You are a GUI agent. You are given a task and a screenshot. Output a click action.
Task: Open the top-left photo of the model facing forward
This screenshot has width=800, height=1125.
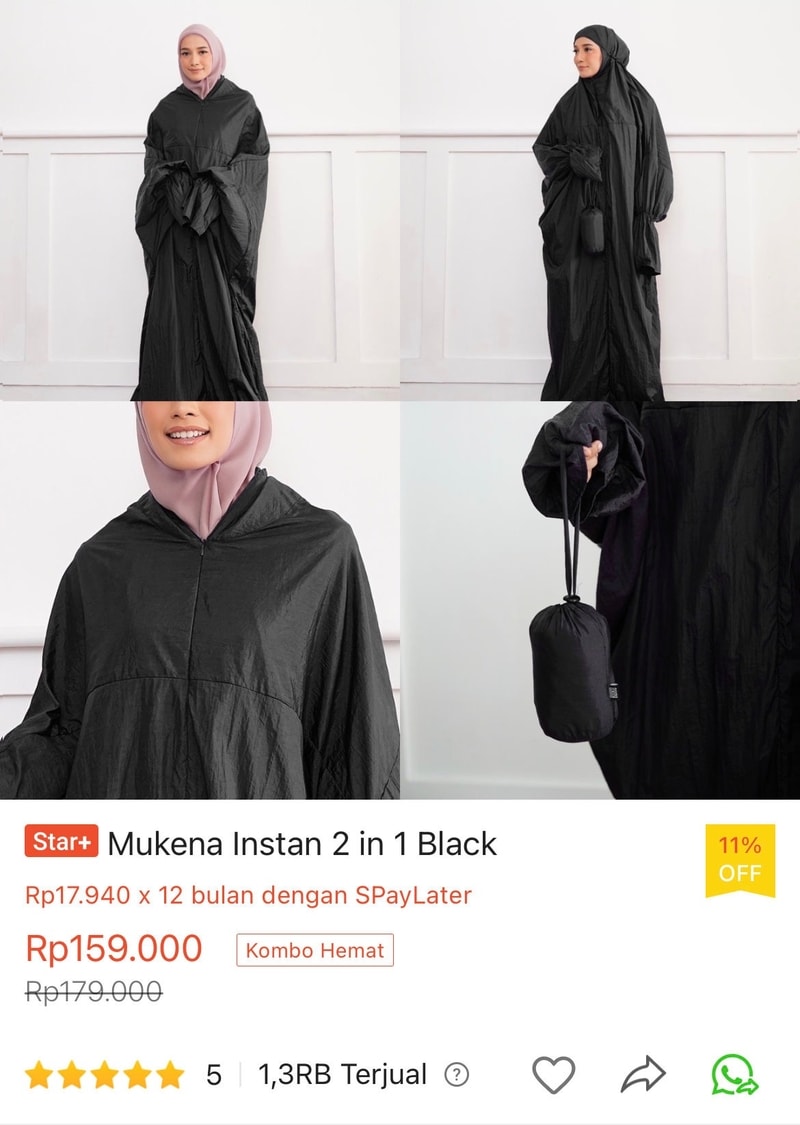click(x=200, y=200)
